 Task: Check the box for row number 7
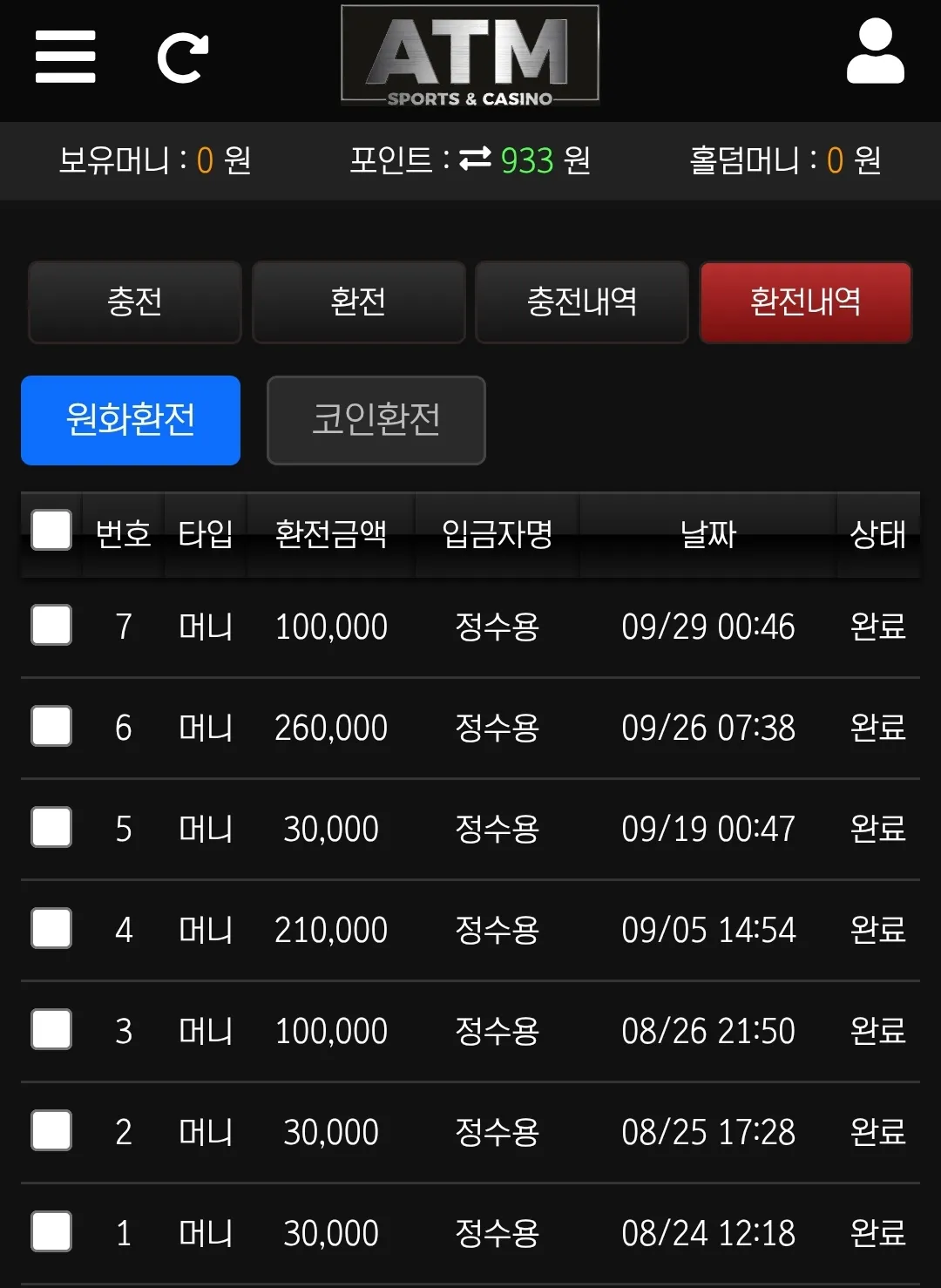(51, 625)
